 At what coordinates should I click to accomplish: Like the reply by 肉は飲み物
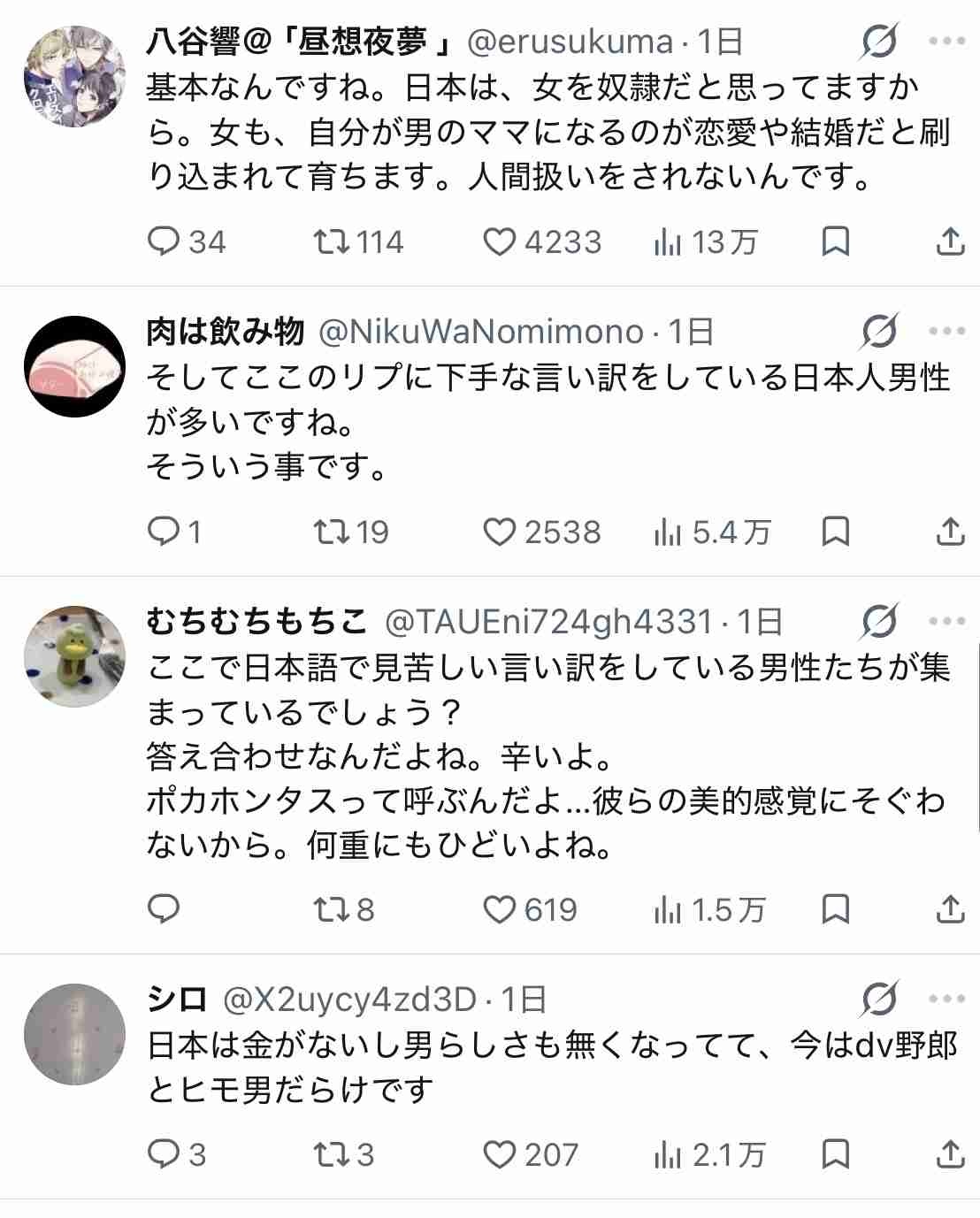point(500,532)
